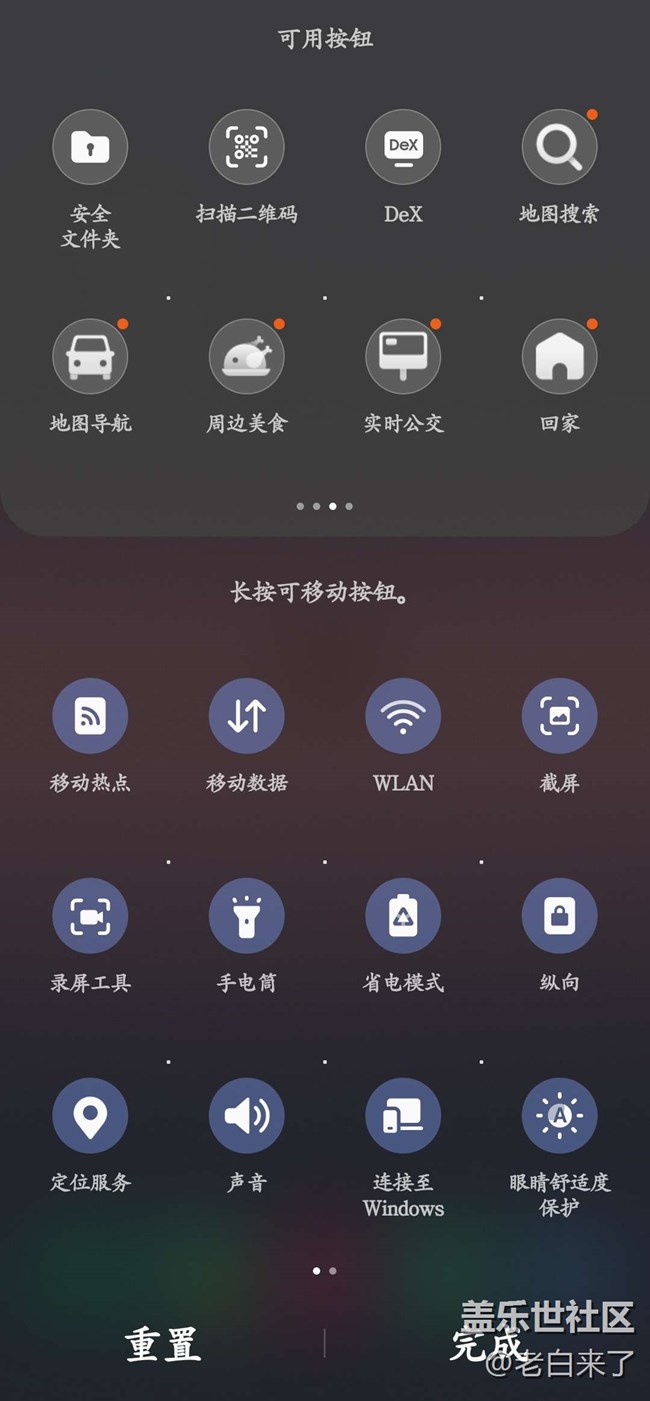This screenshot has height=1401, width=650.
Task: Select the 扫描二维码 button
Action: coord(247,147)
